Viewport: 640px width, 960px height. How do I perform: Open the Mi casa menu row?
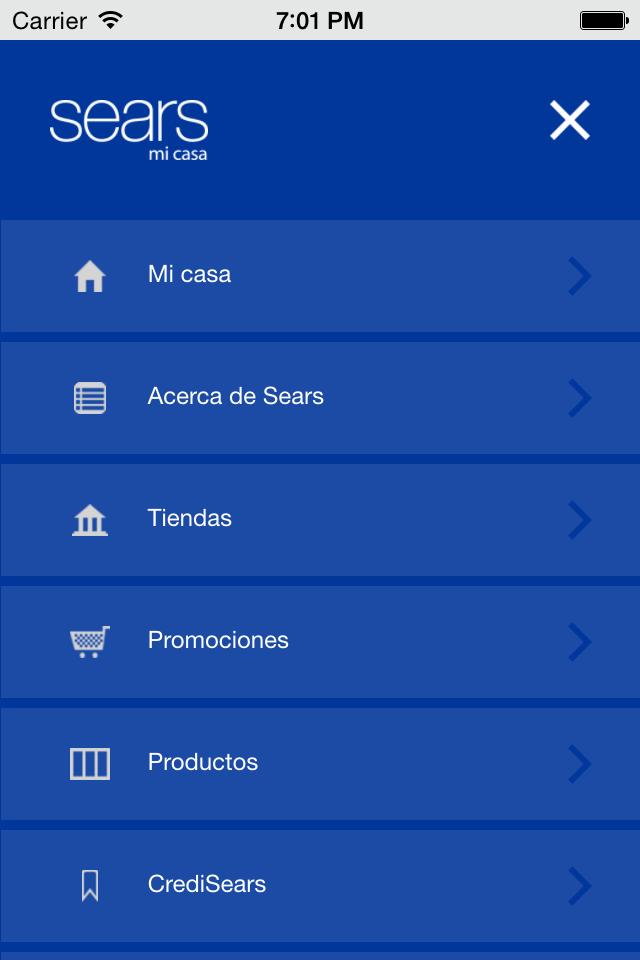pos(320,275)
